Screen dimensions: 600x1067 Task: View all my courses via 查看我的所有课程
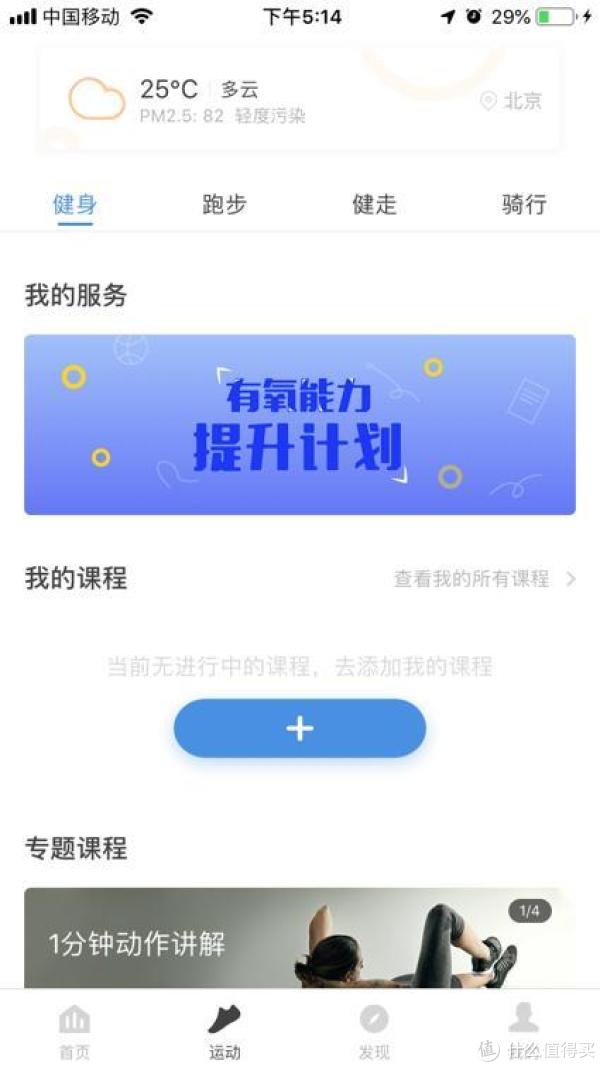click(x=484, y=579)
